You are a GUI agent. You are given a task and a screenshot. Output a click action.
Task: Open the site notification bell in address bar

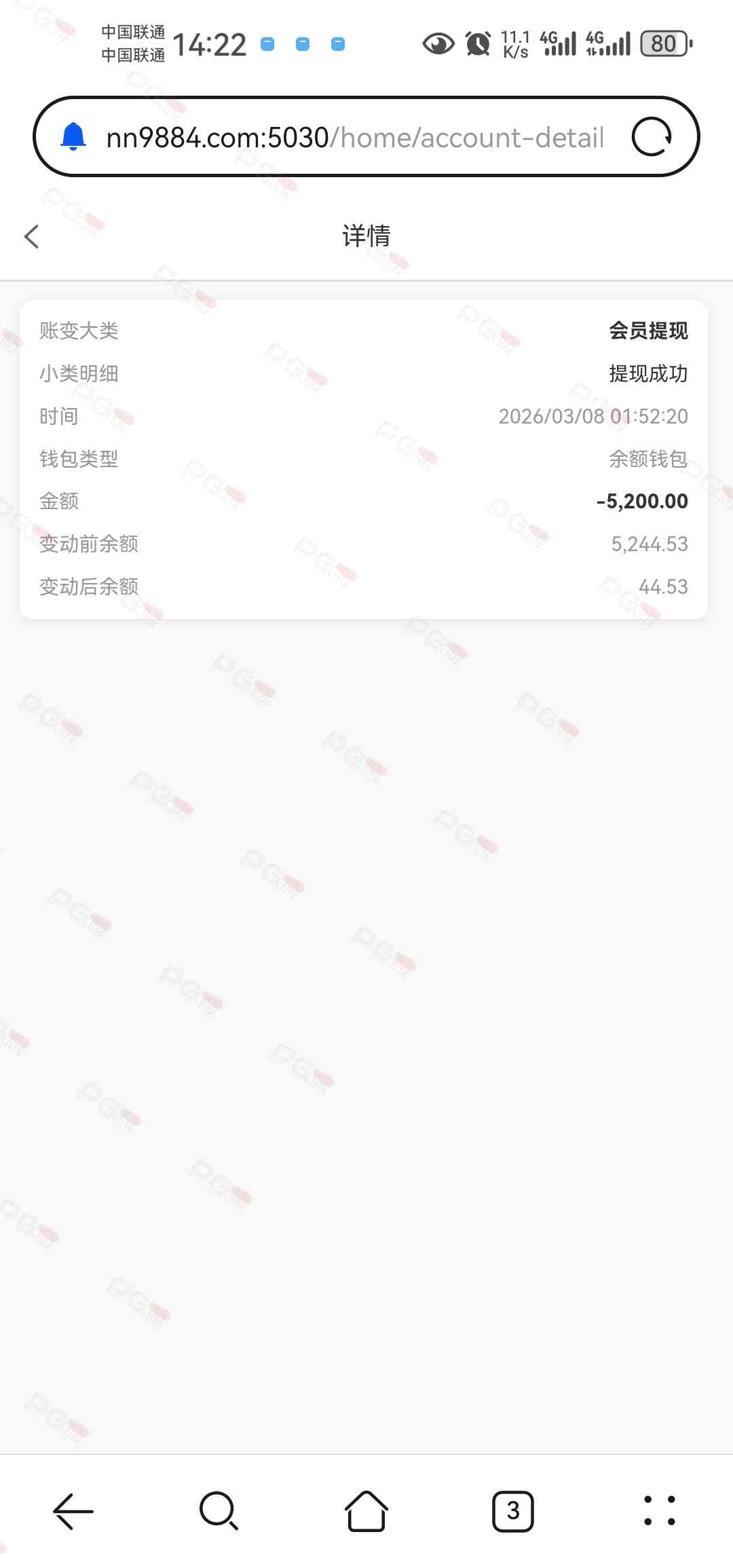pos(73,137)
